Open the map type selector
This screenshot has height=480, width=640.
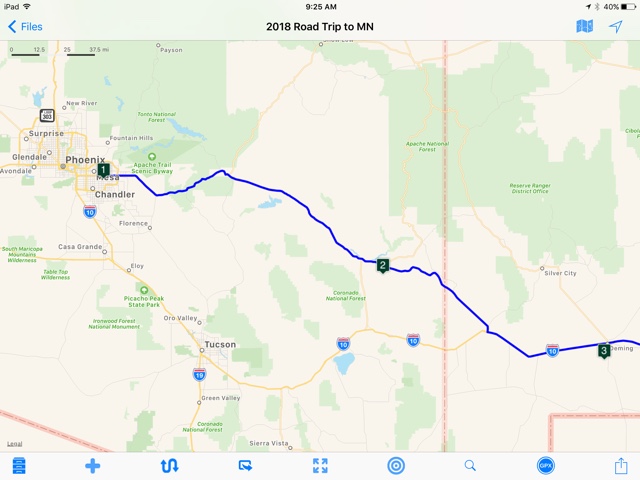pos(584,26)
